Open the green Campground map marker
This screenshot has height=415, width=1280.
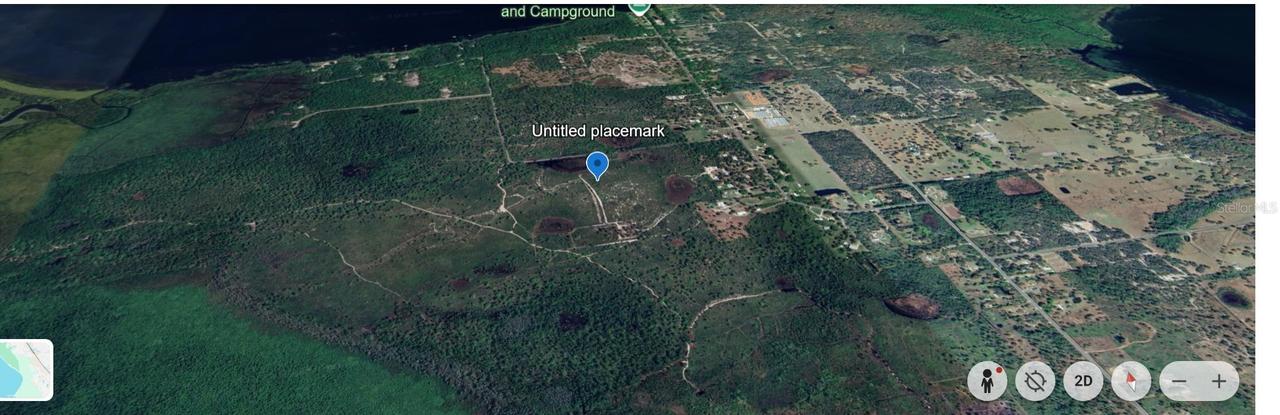(x=639, y=7)
